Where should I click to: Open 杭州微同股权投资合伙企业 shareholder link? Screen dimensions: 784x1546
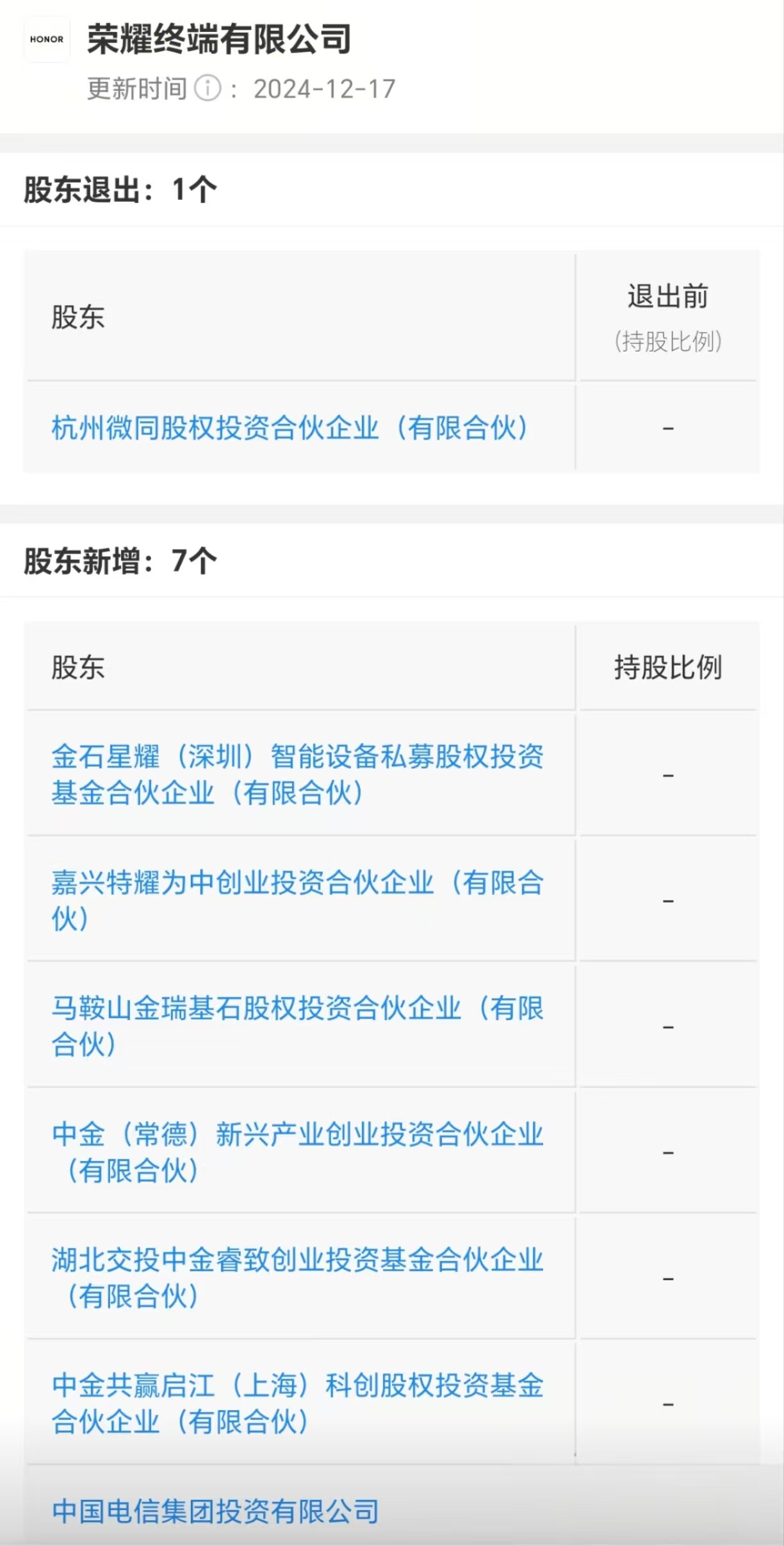coord(290,428)
